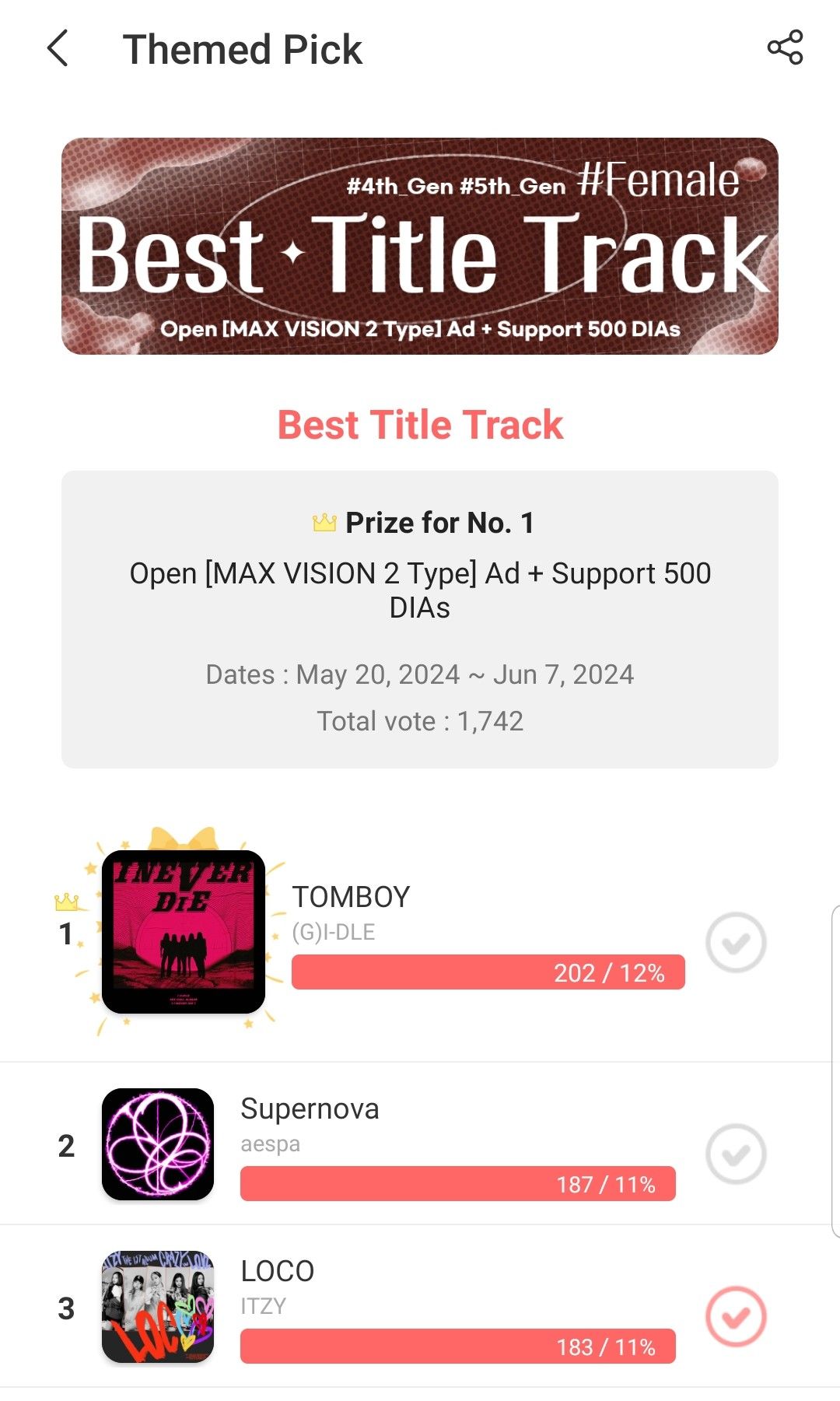Open the LOCO album cover

point(158,1307)
